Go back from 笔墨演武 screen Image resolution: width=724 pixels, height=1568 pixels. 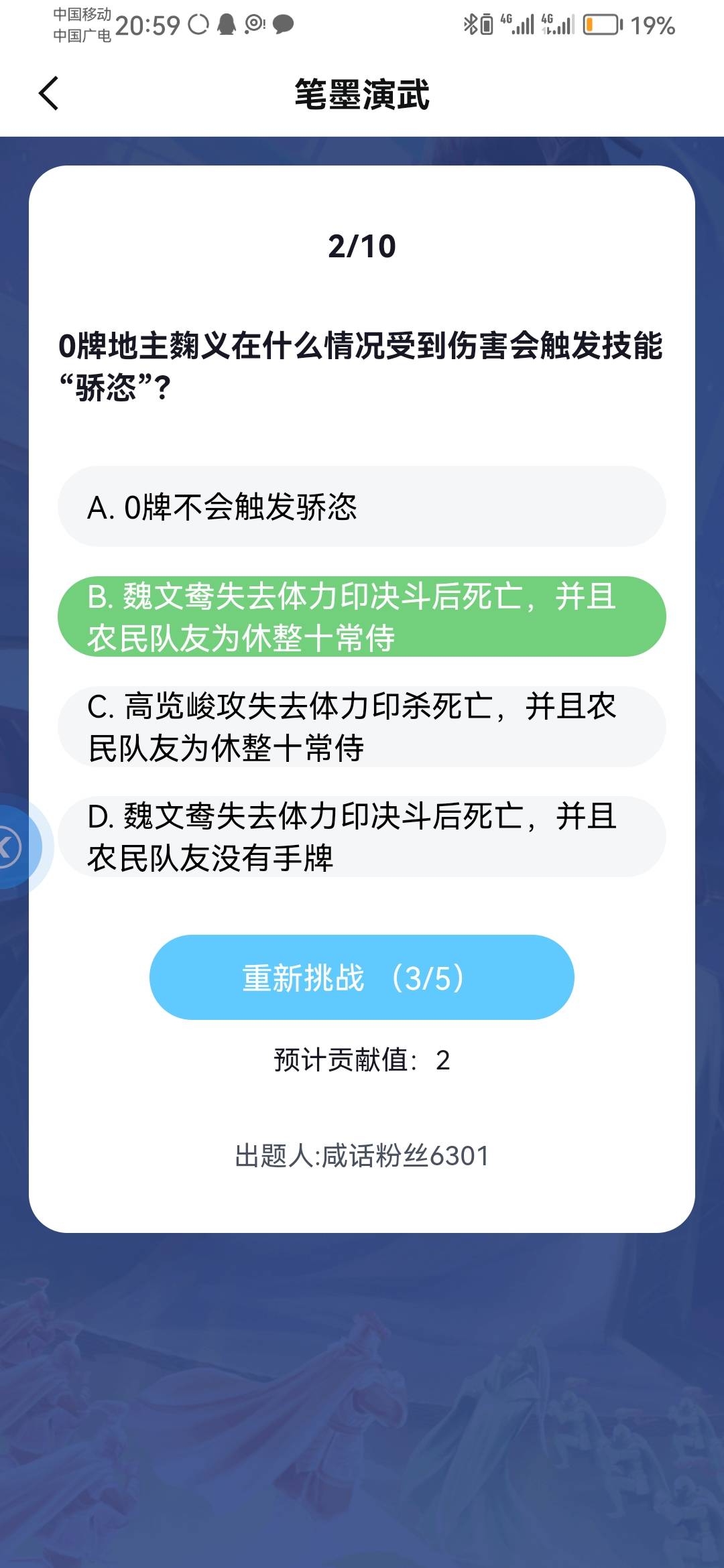click(x=49, y=93)
